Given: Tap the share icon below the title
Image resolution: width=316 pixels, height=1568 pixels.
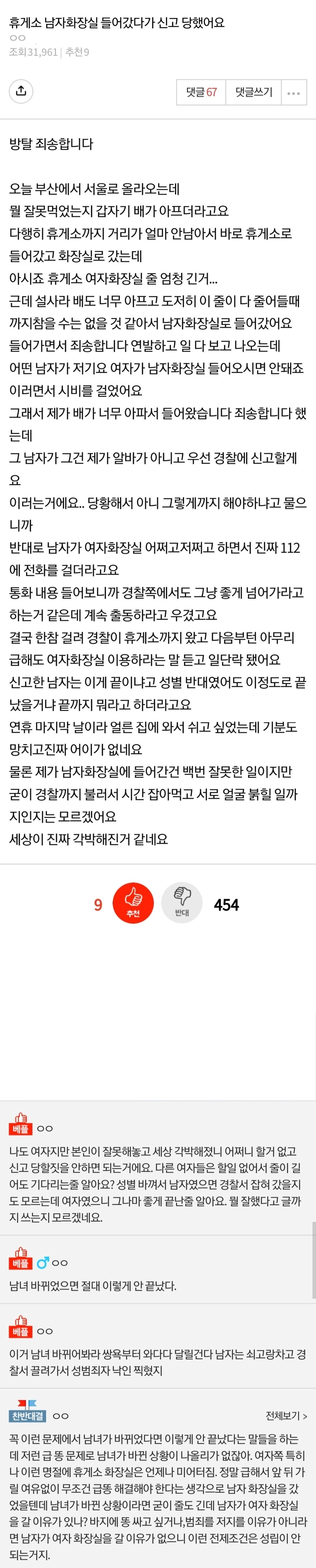Looking at the screenshot, I should point(21,91).
